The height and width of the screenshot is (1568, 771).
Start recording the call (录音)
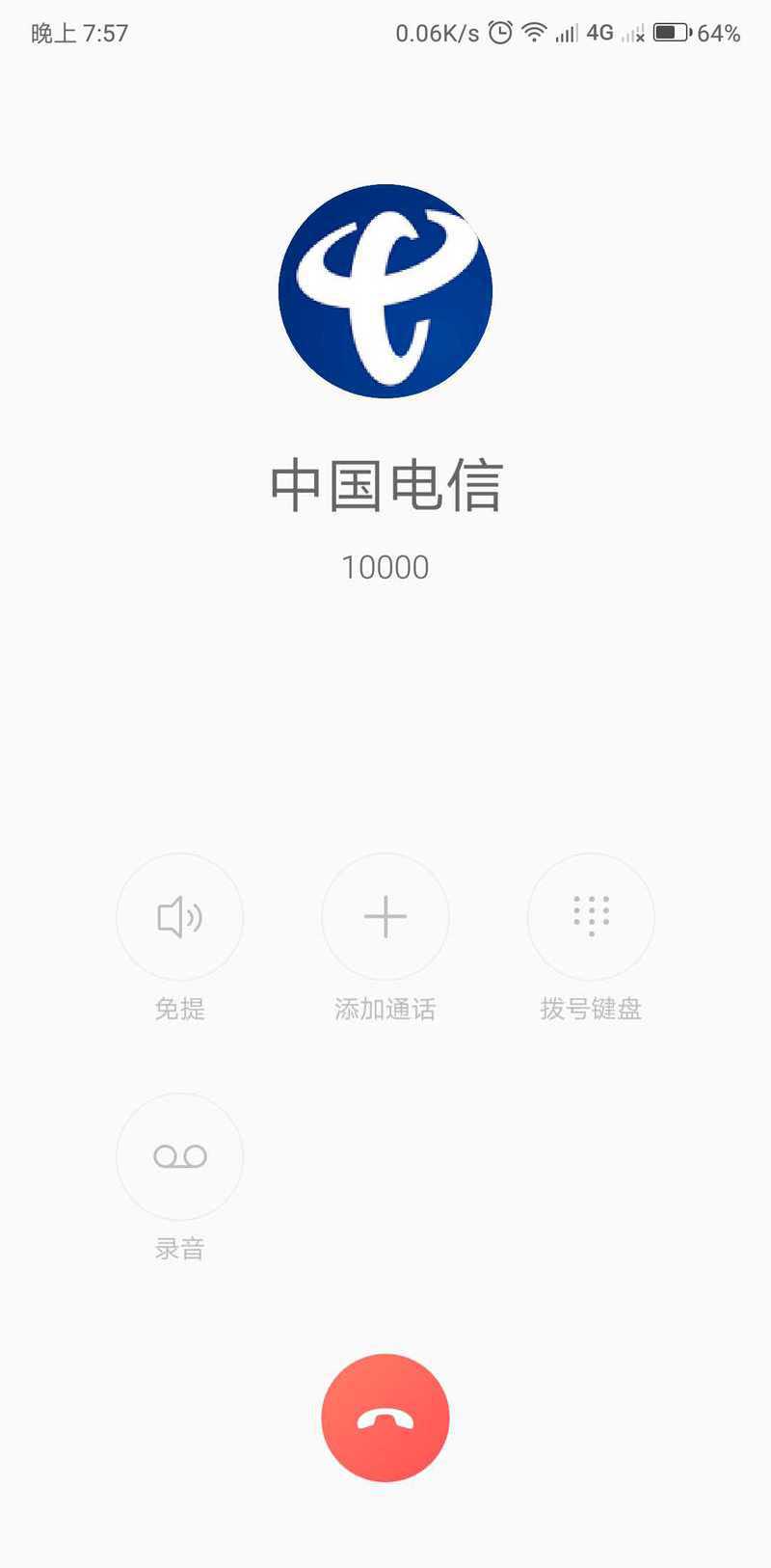[179, 1156]
